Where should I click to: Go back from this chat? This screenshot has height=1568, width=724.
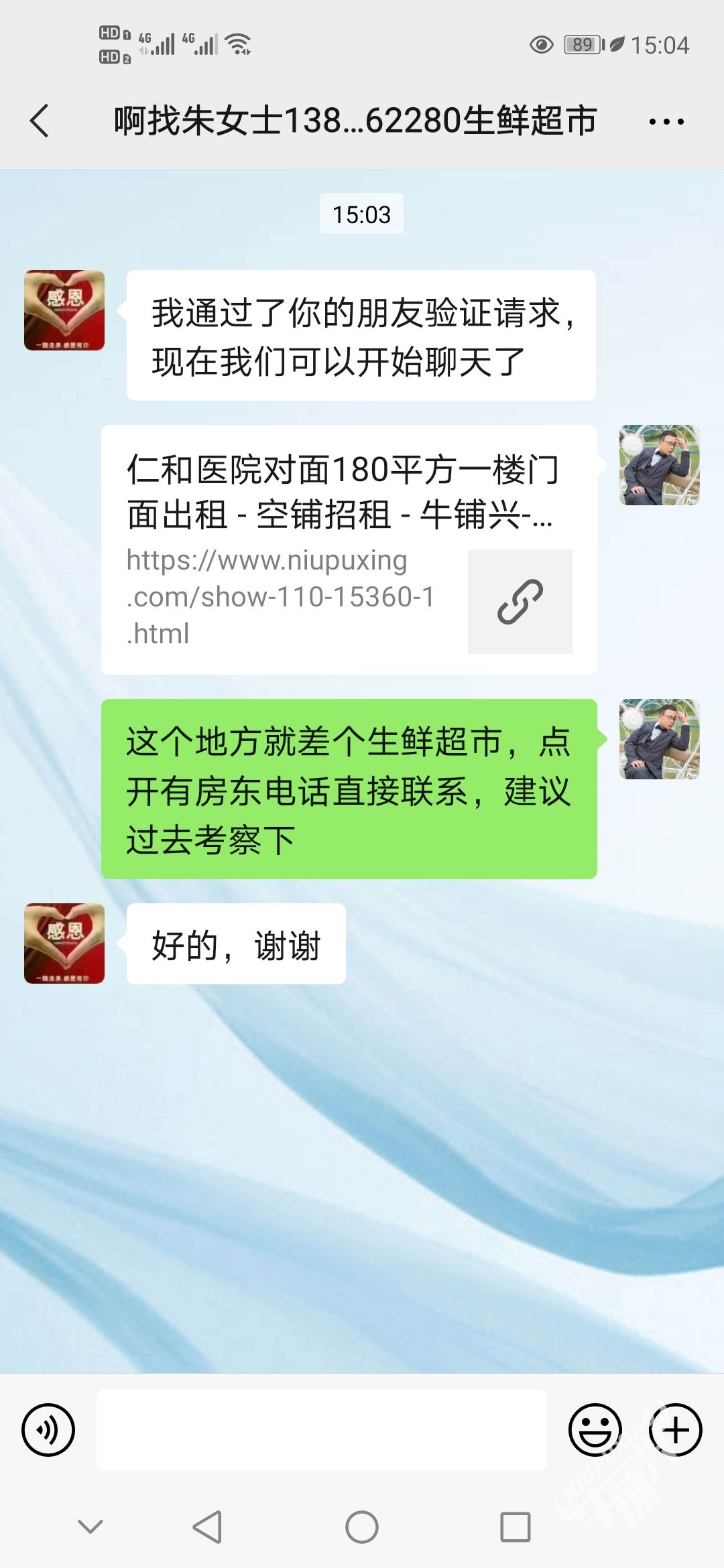click(40, 121)
